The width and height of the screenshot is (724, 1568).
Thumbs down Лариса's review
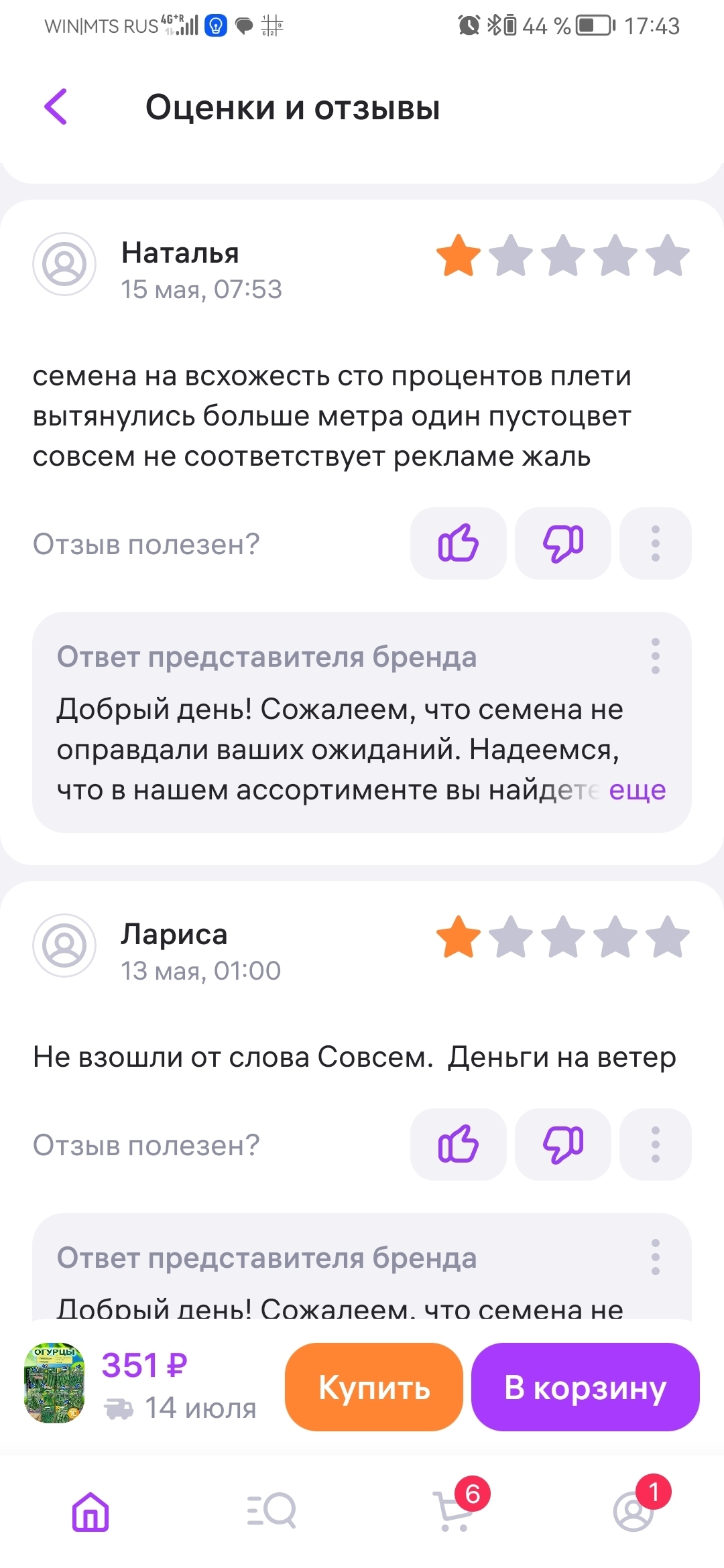click(563, 1145)
